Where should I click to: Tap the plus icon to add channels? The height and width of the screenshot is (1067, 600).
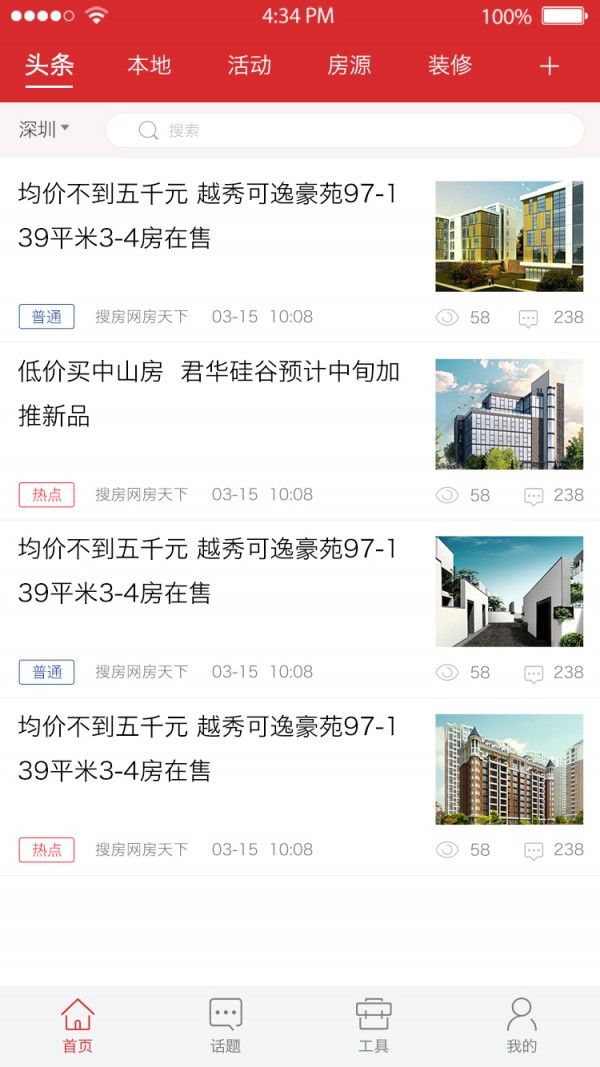549,67
